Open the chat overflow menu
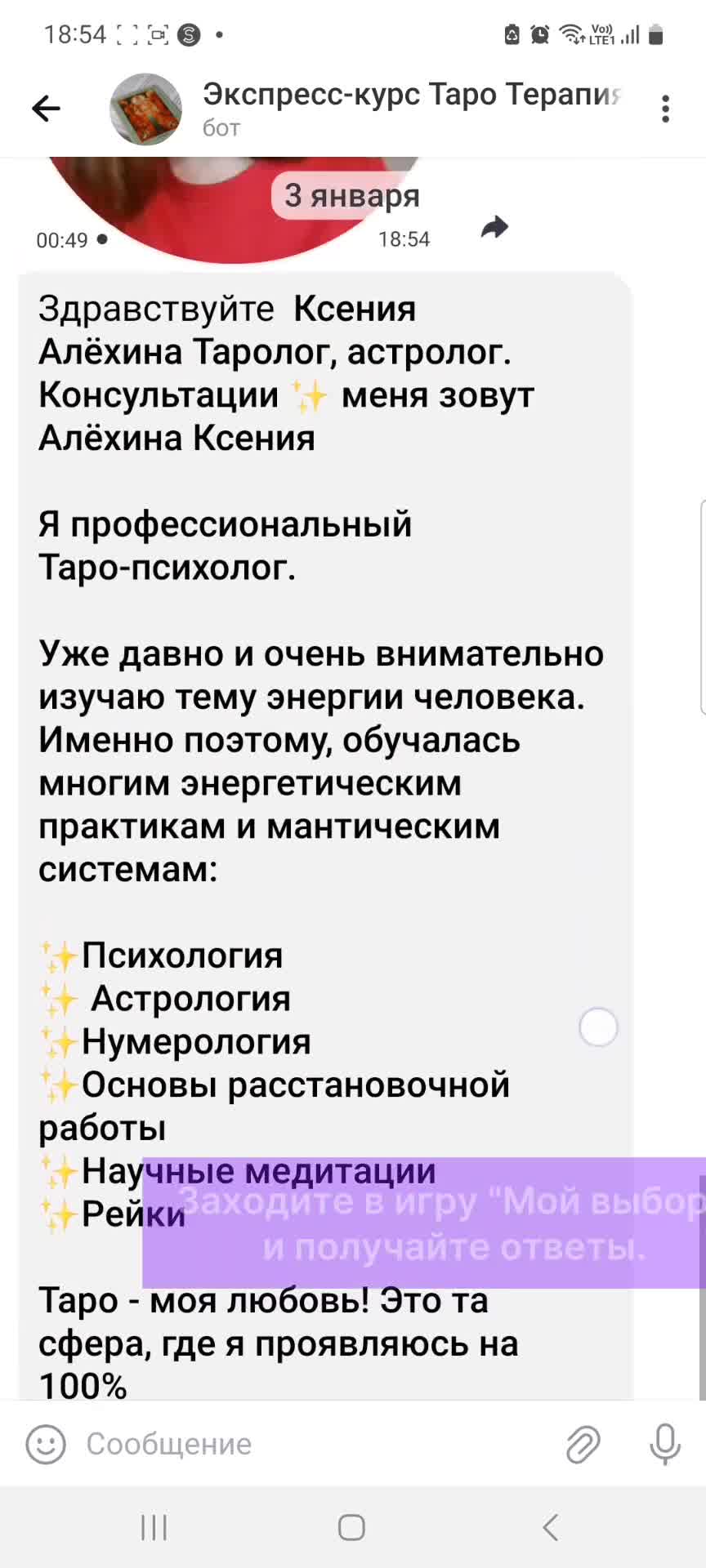Image resolution: width=706 pixels, height=1568 pixels. coord(666,109)
